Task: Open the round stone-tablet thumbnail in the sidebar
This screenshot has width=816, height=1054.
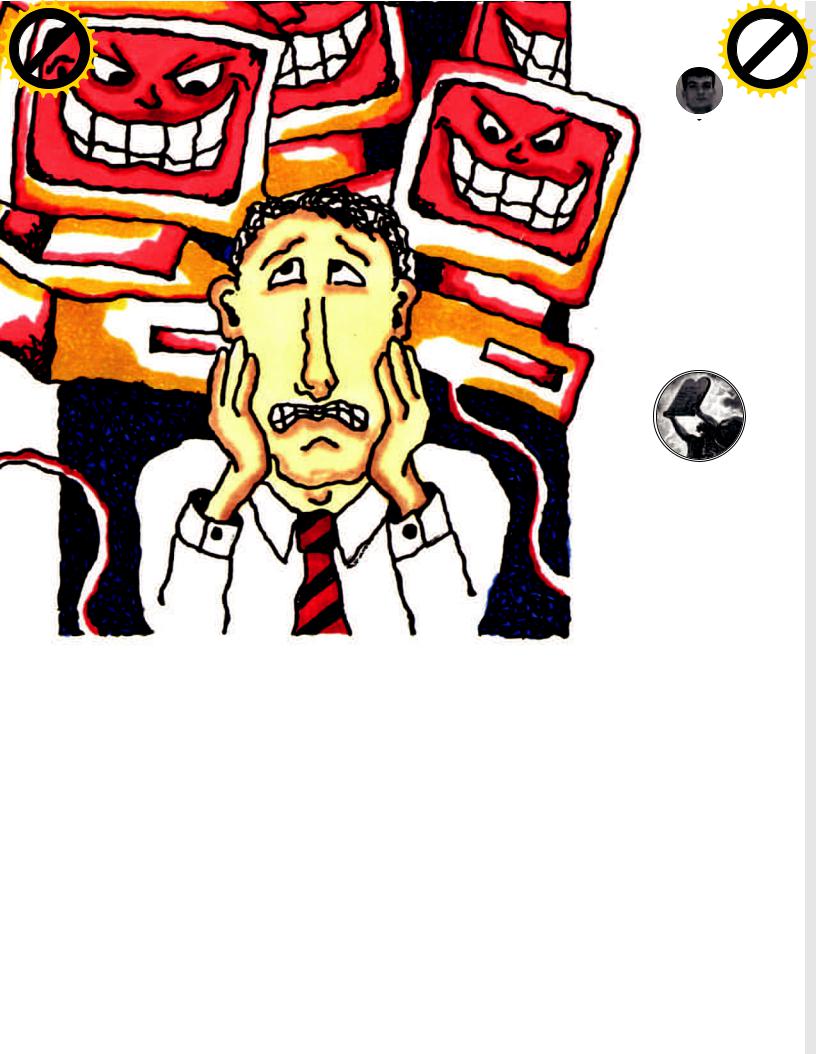Action: [x=699, y=416]
